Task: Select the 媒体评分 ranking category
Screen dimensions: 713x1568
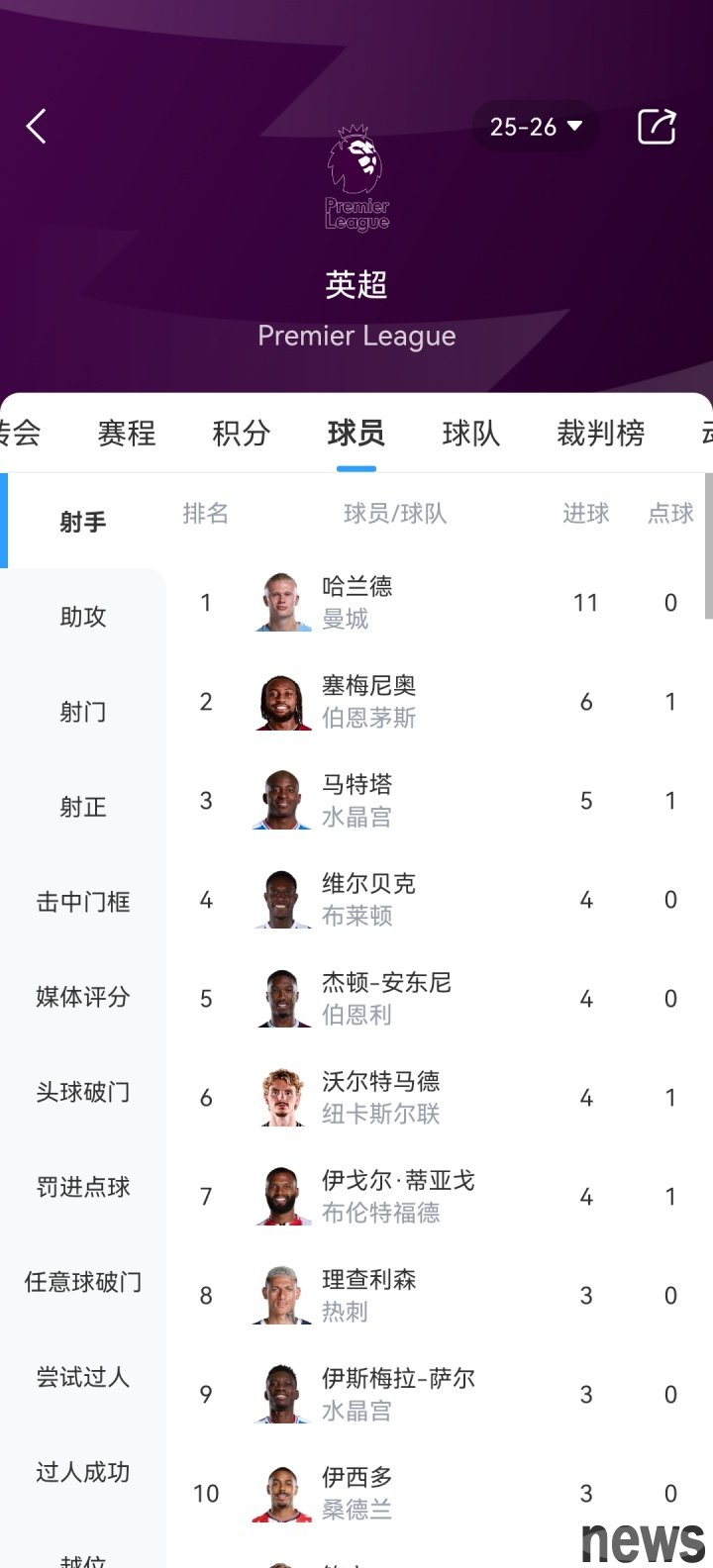Action: point(83,997)
